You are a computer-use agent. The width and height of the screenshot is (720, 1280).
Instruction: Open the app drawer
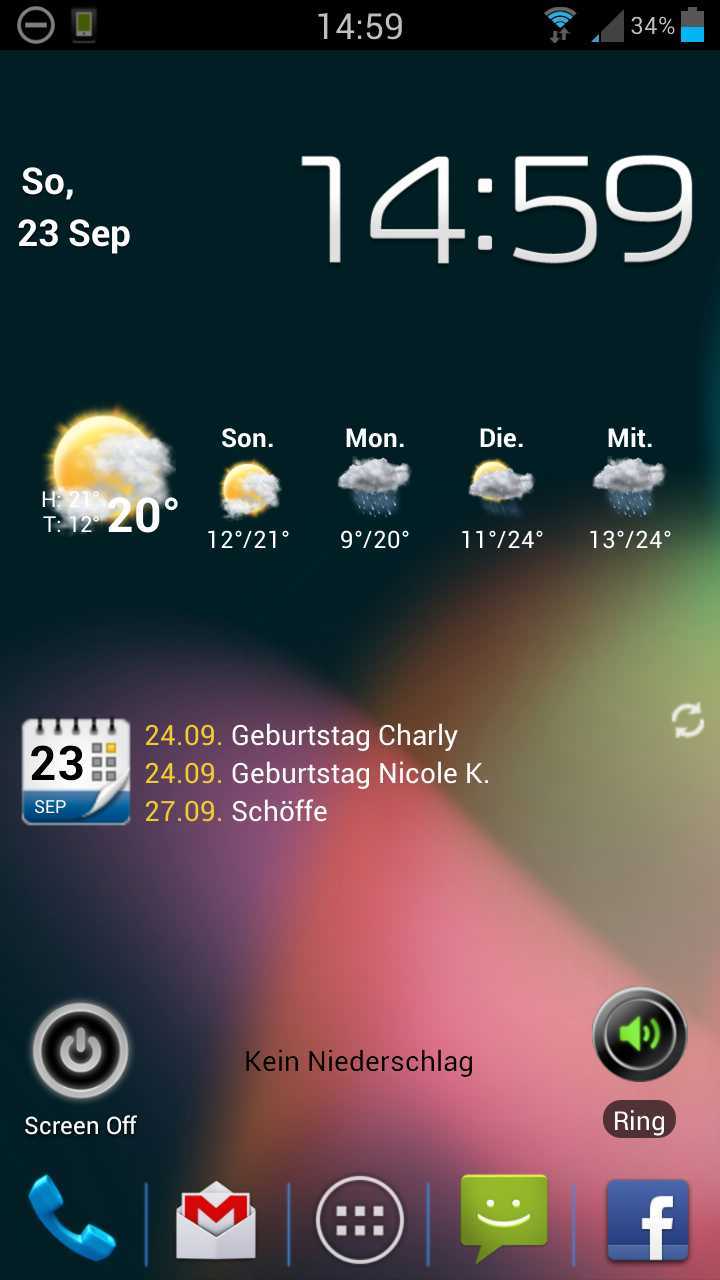coord(360,1221)
